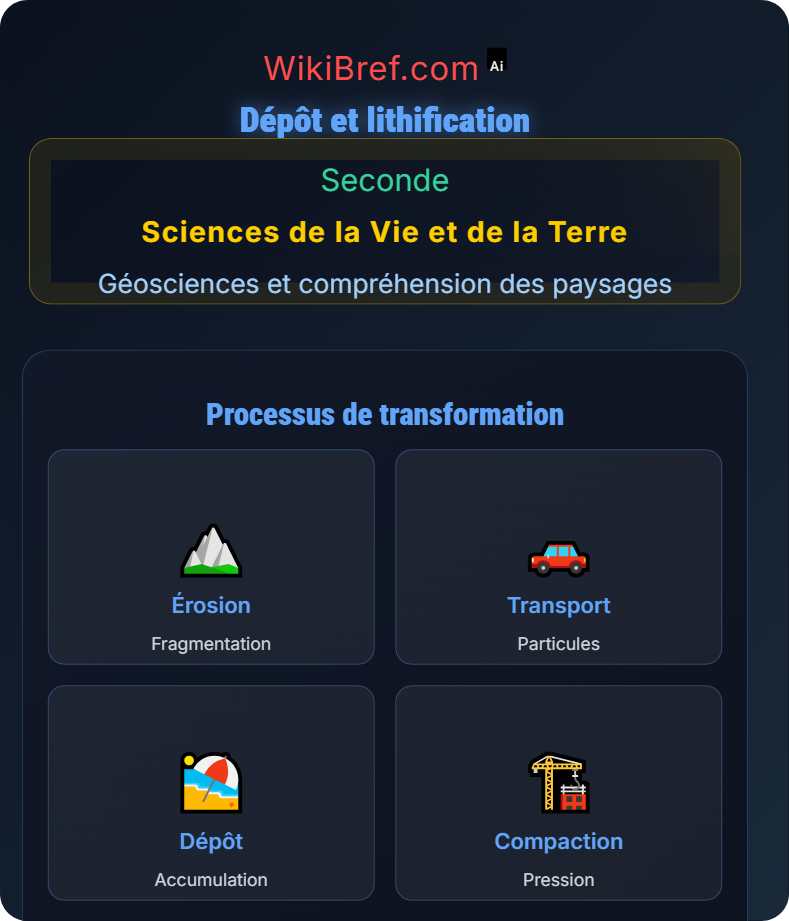Click the black Ai badge next to WikiBref.com

pos(495,62)
